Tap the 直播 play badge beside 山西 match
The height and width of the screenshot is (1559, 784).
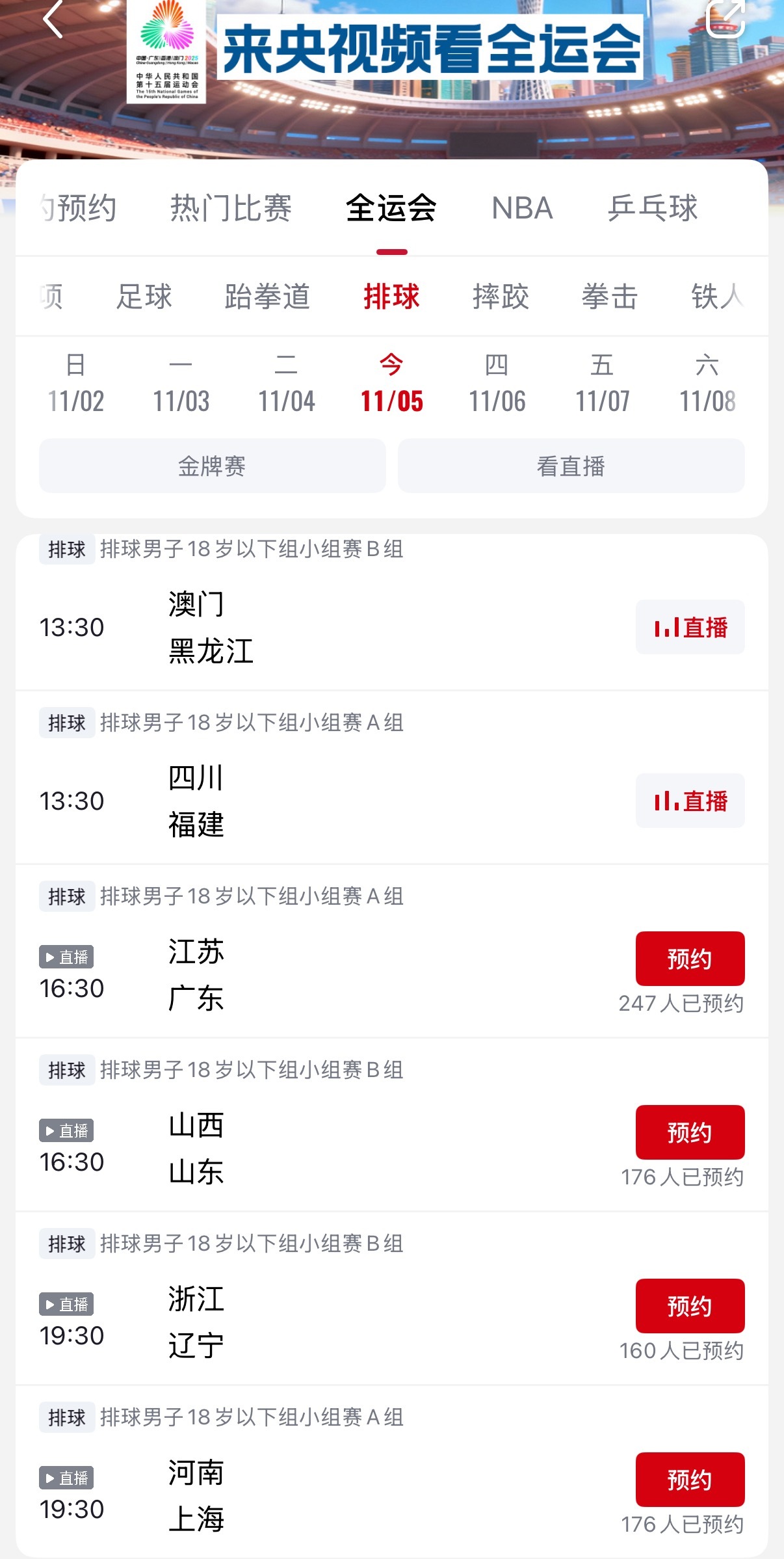pos(68,1130)
